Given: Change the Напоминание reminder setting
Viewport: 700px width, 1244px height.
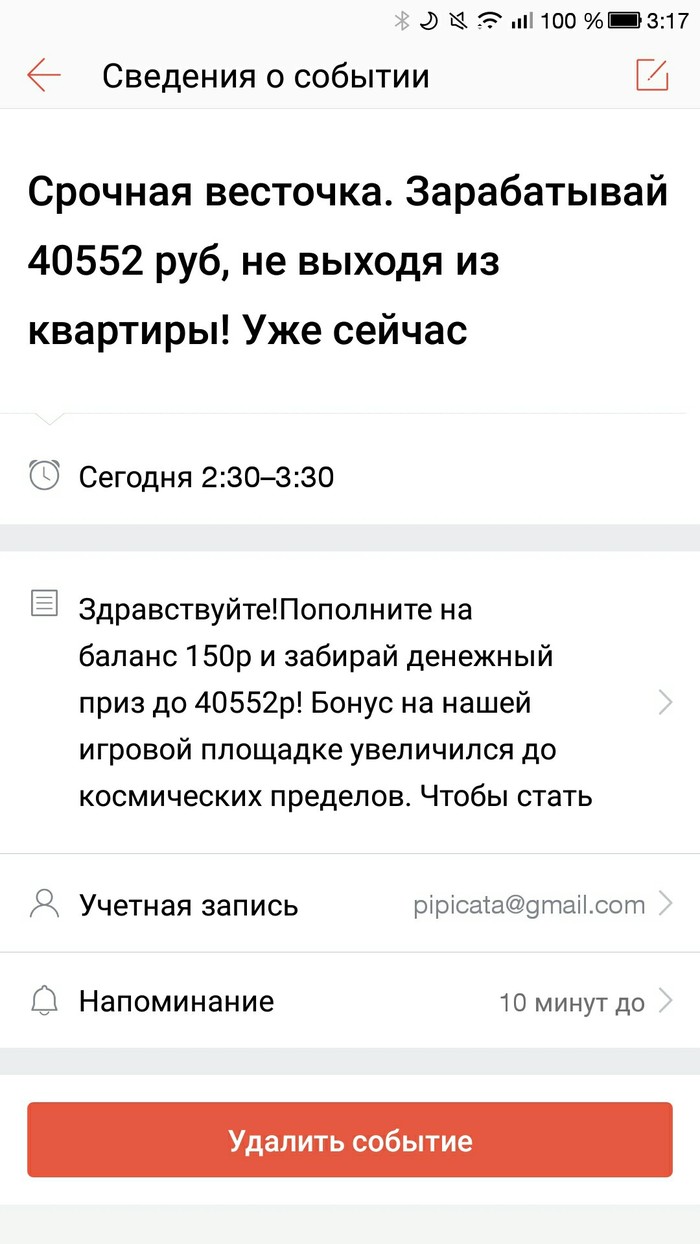Looking at the screenshot, I should coord(350,1001).
